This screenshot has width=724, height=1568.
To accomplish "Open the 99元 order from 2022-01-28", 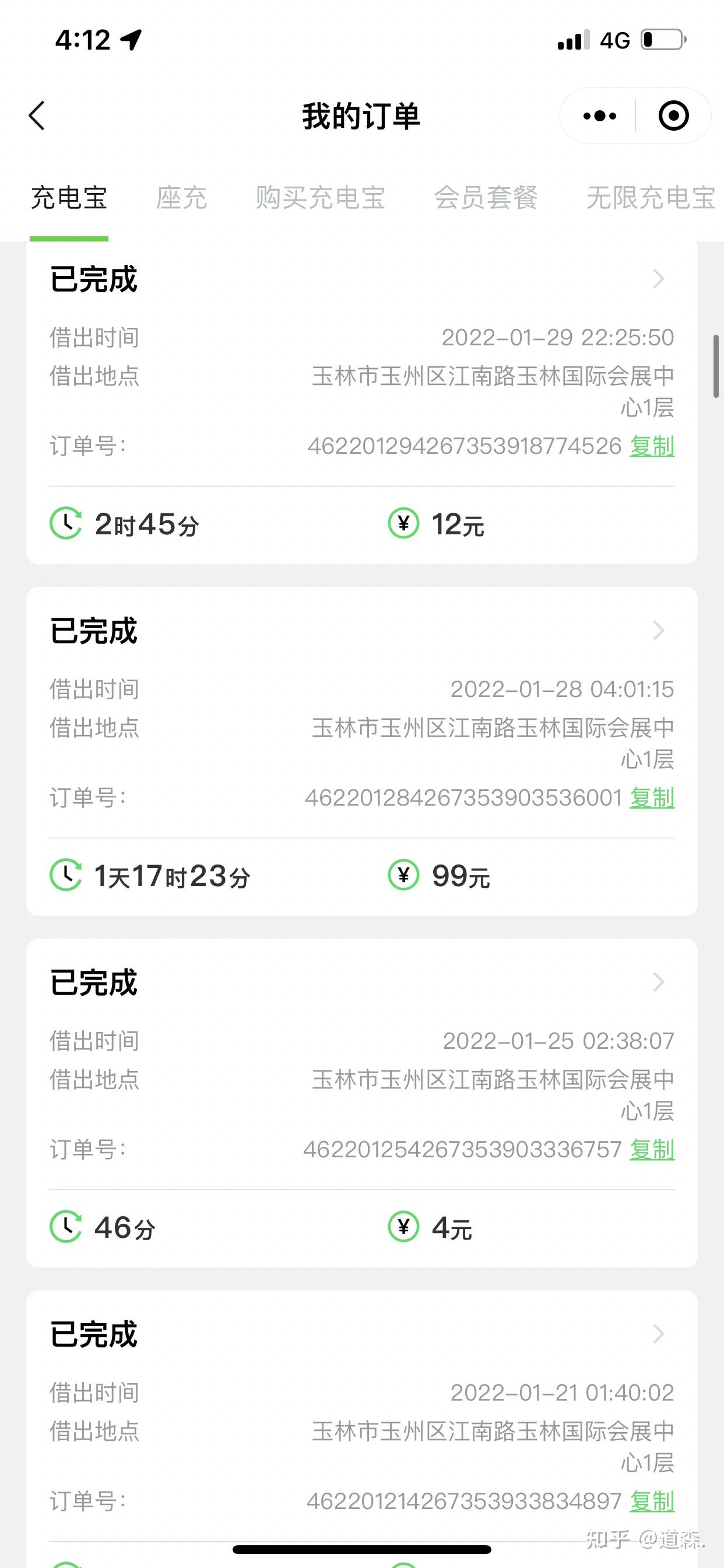I will [x=361, y=751].
